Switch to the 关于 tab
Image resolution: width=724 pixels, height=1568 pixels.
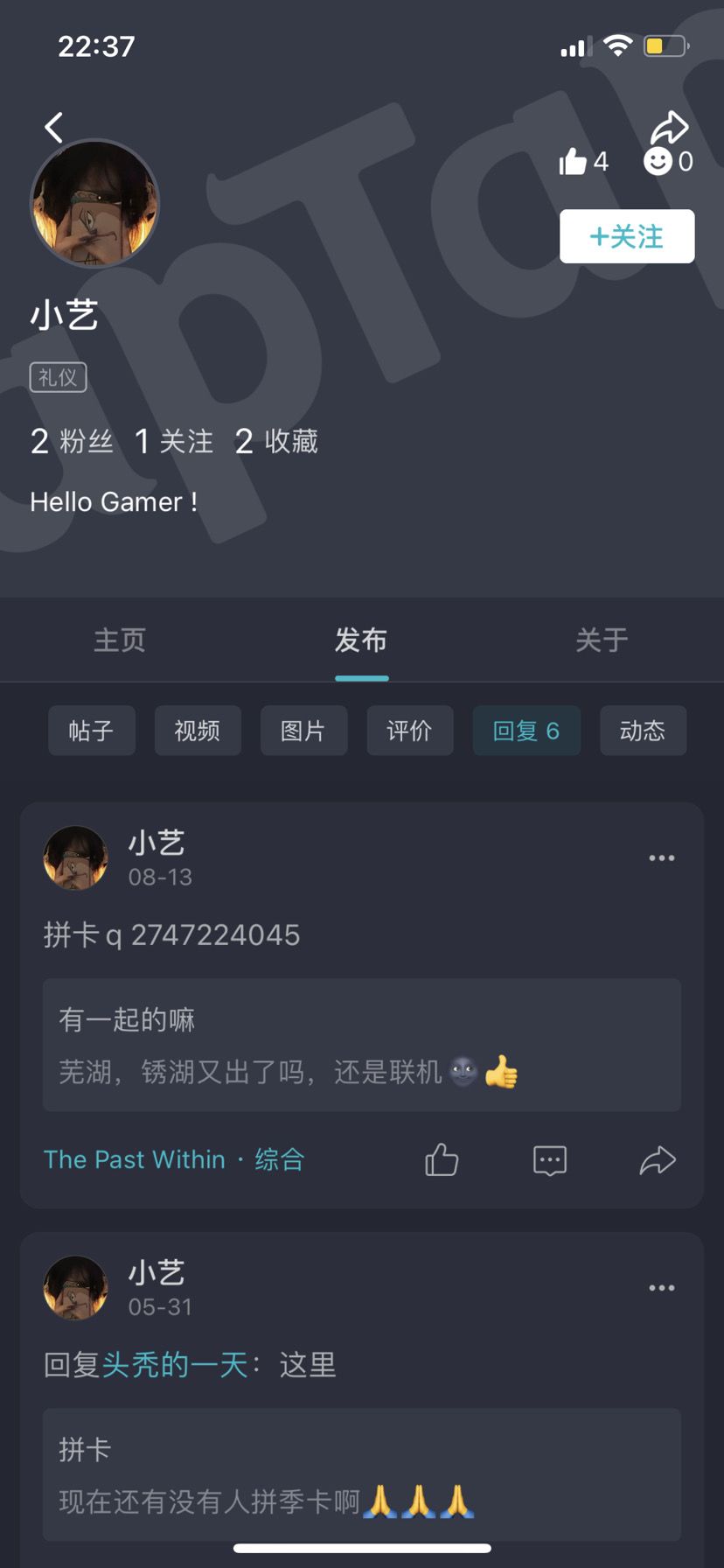pyautogui.click(x=602, y=640)
